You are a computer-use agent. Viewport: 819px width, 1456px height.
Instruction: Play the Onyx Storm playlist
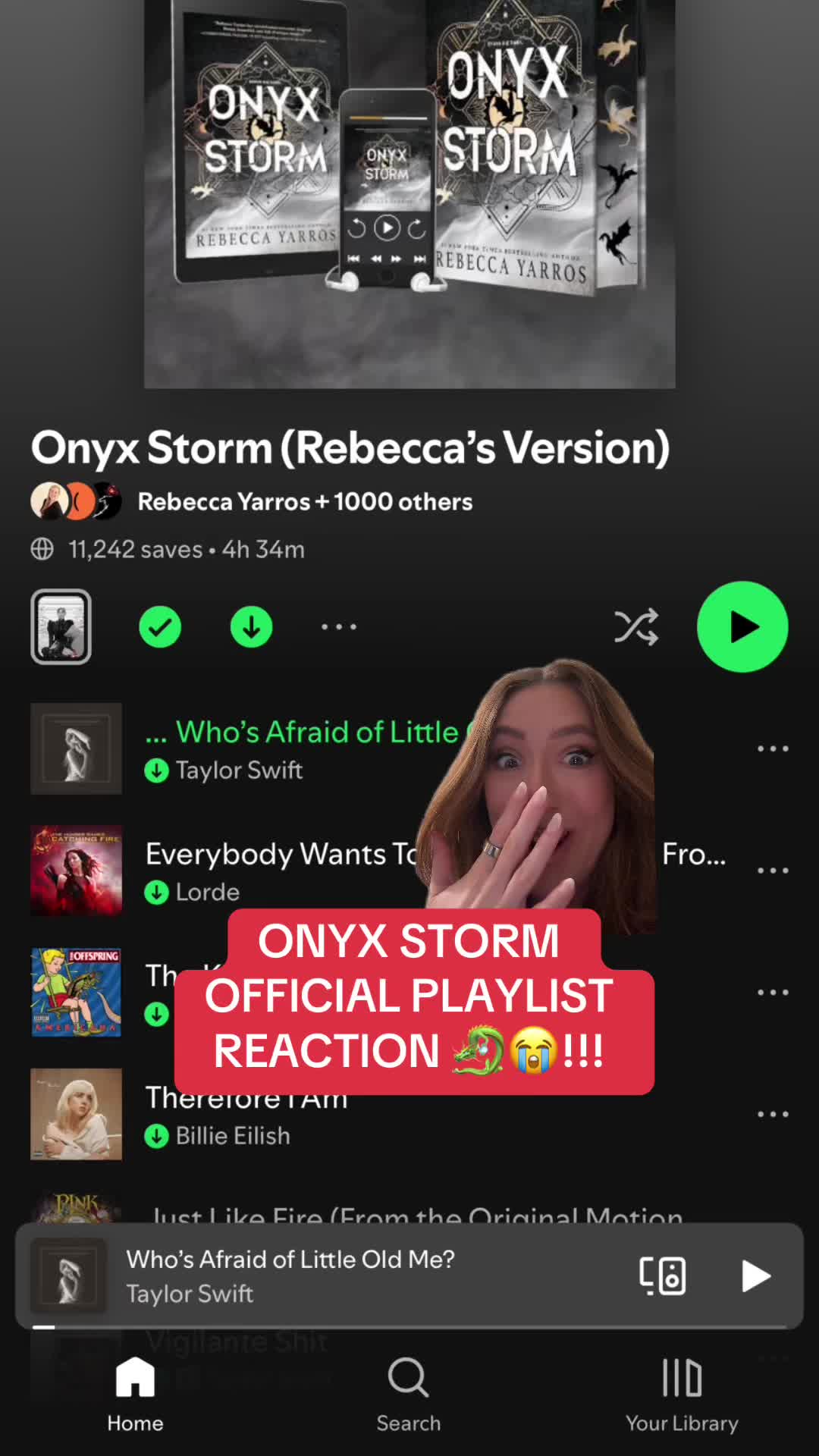pos(742,627)
